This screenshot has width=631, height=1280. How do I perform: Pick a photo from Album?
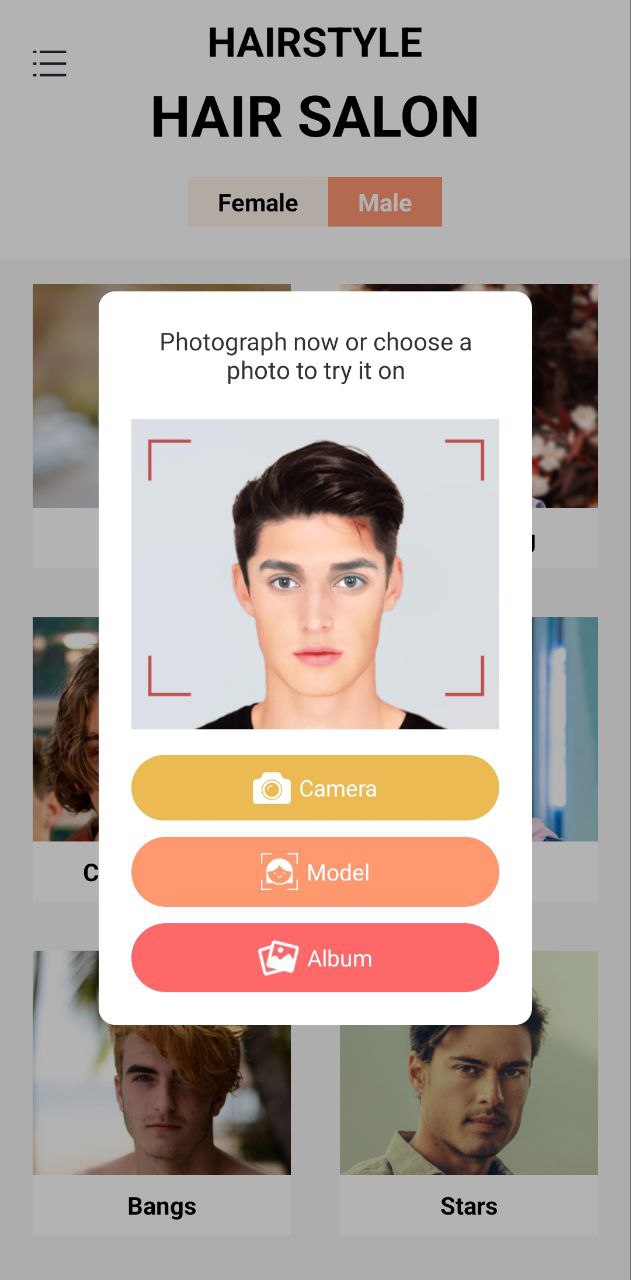tap(315, 958)
